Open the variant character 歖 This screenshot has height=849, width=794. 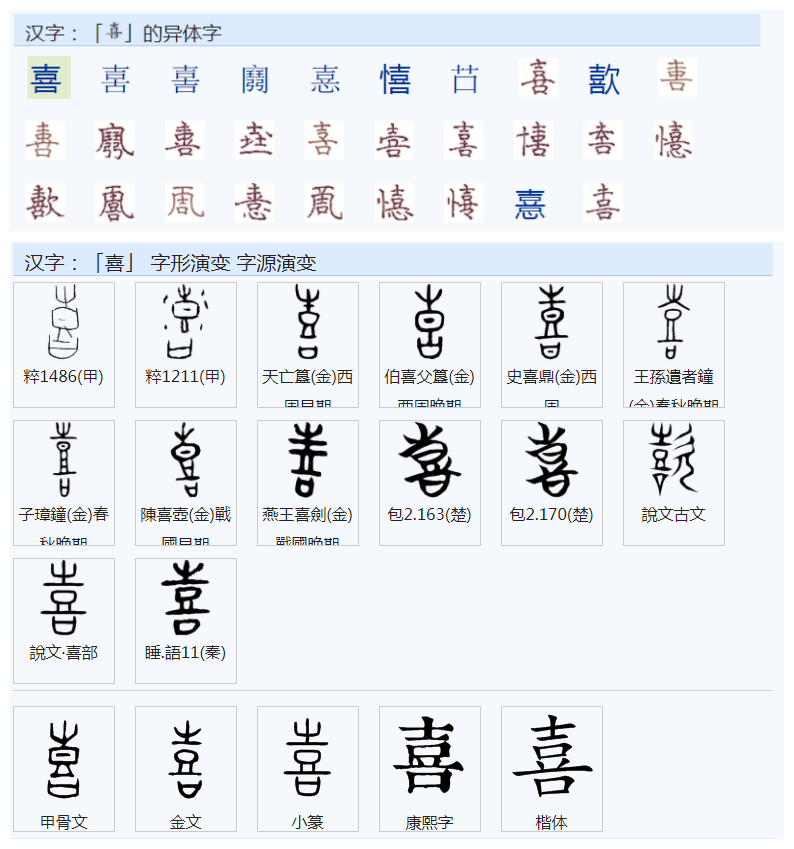click(604, 78)
